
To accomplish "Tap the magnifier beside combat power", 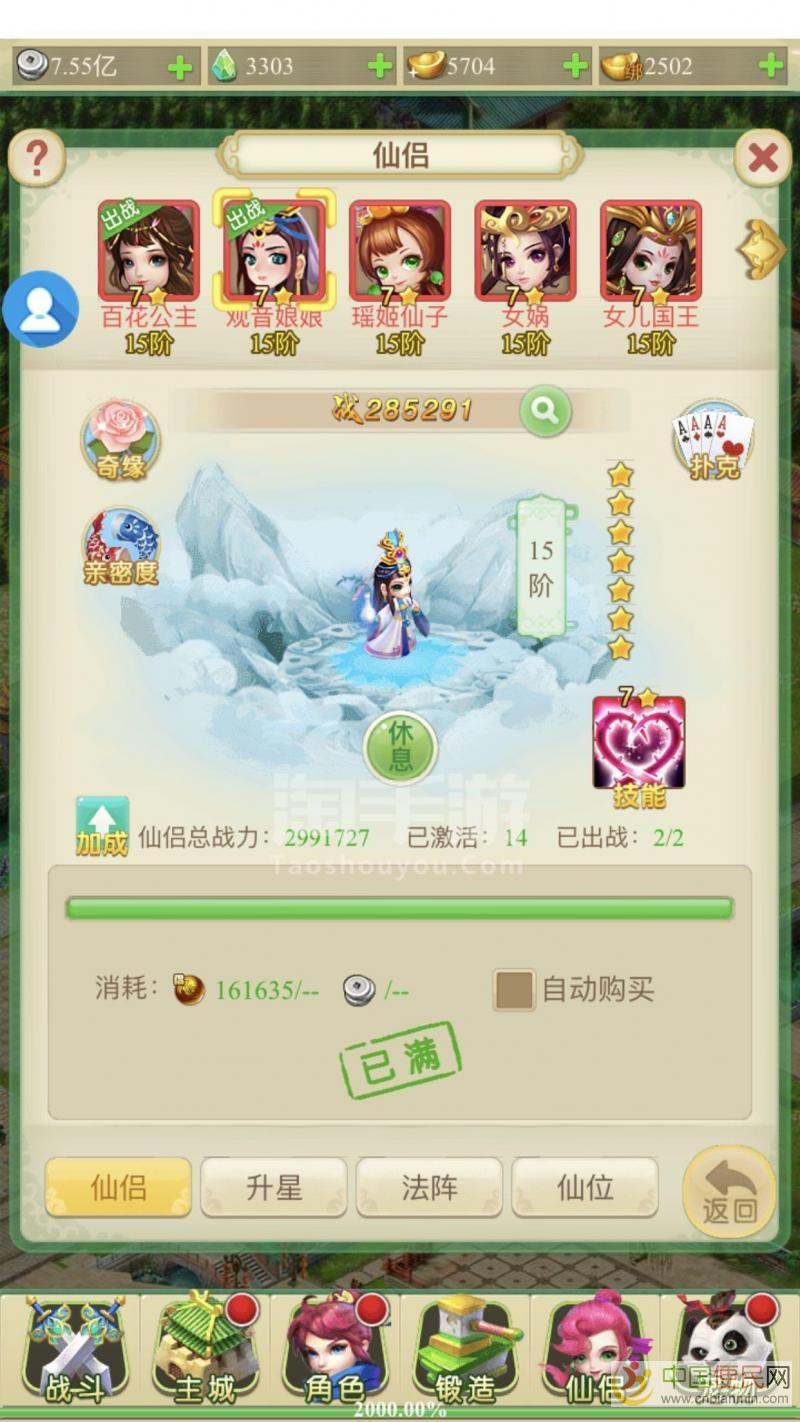I will point(545,410).
